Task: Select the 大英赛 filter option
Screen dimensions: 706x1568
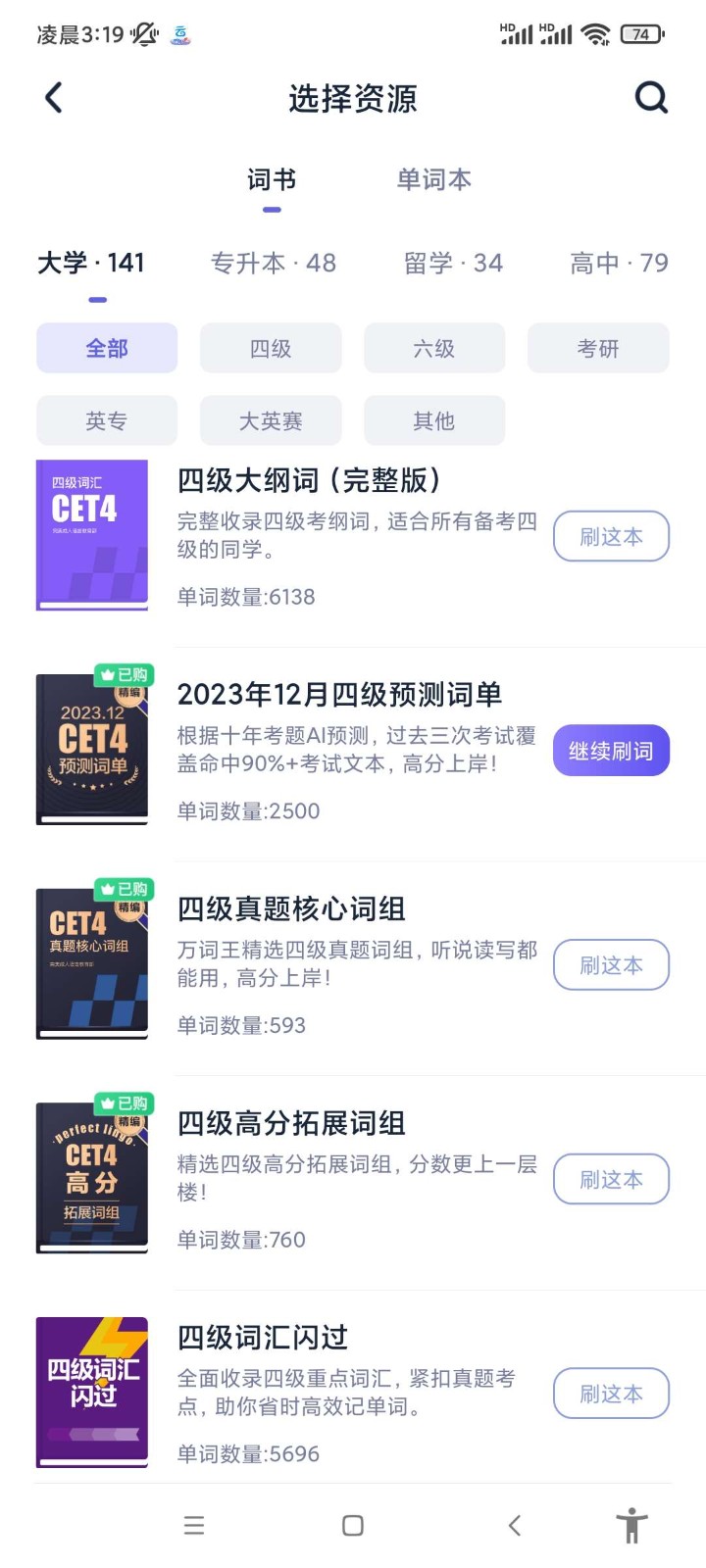Action: [271, 420]
